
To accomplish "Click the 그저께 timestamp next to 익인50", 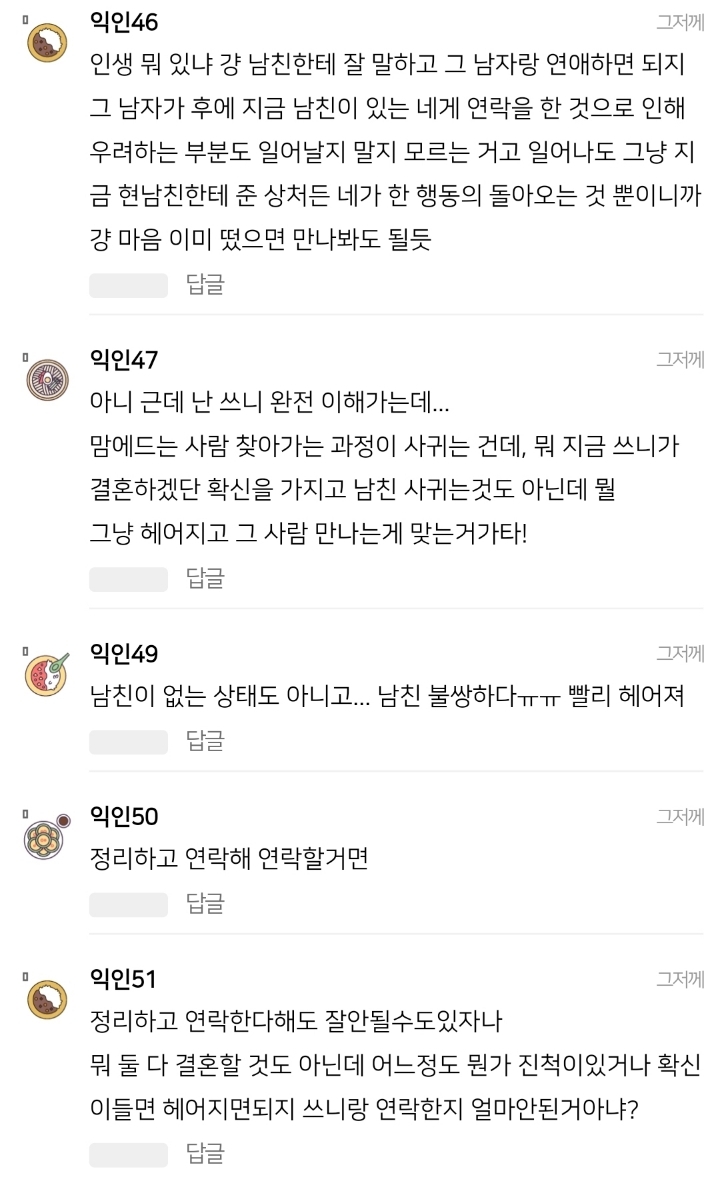I will (681, 813).
